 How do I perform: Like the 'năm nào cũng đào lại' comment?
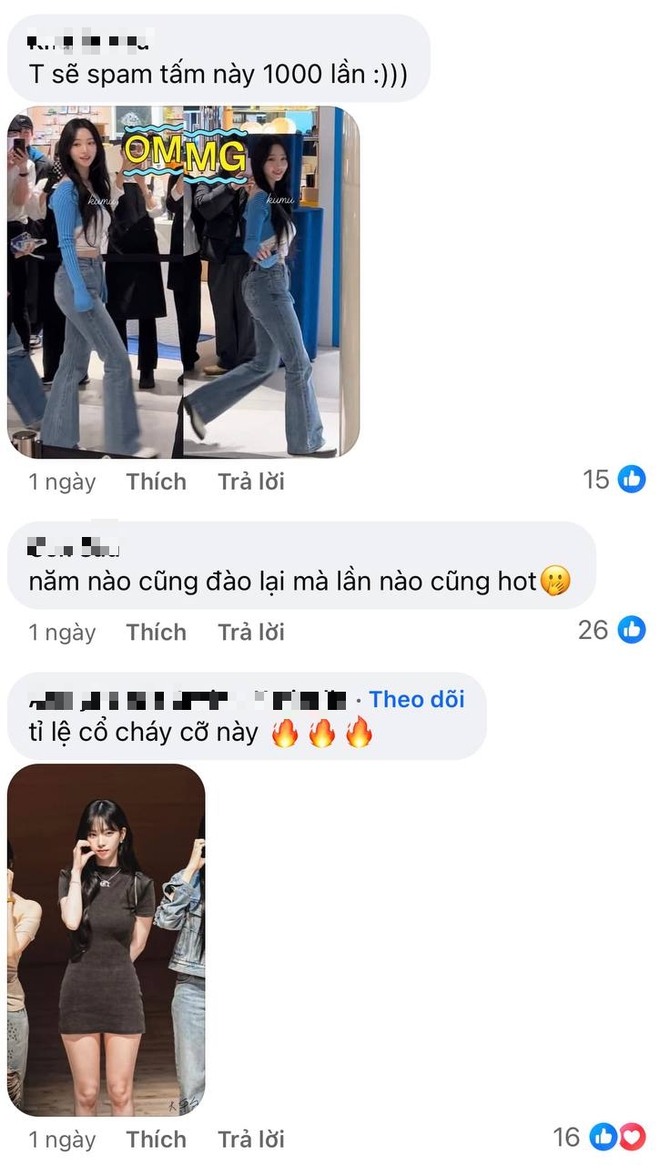tap(156, 632)
